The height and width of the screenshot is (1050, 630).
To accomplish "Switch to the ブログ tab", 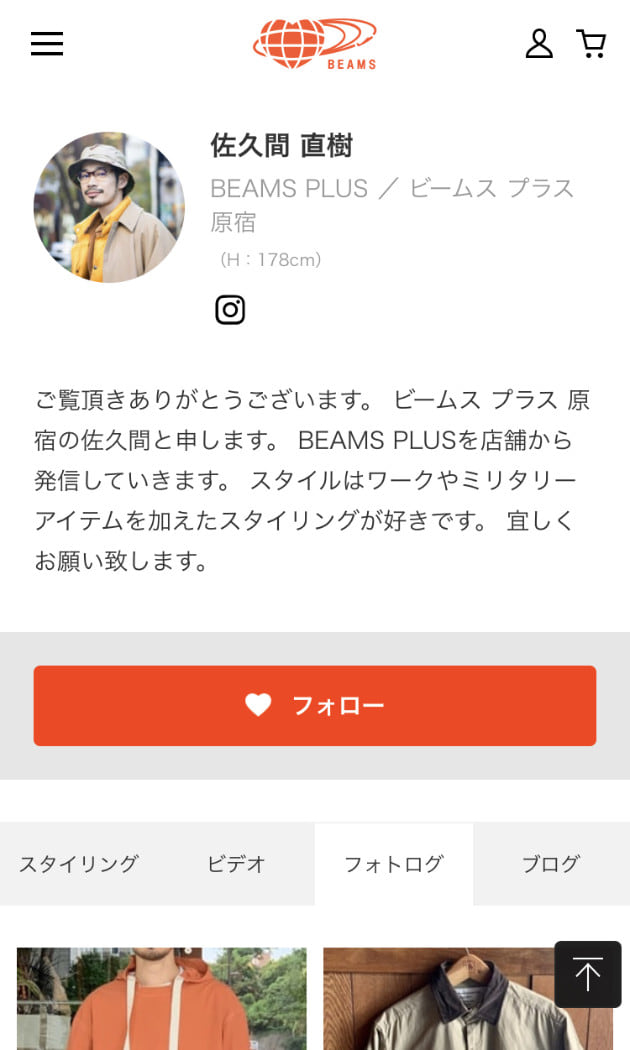I will pyautogui.click(x=551, y=864).
